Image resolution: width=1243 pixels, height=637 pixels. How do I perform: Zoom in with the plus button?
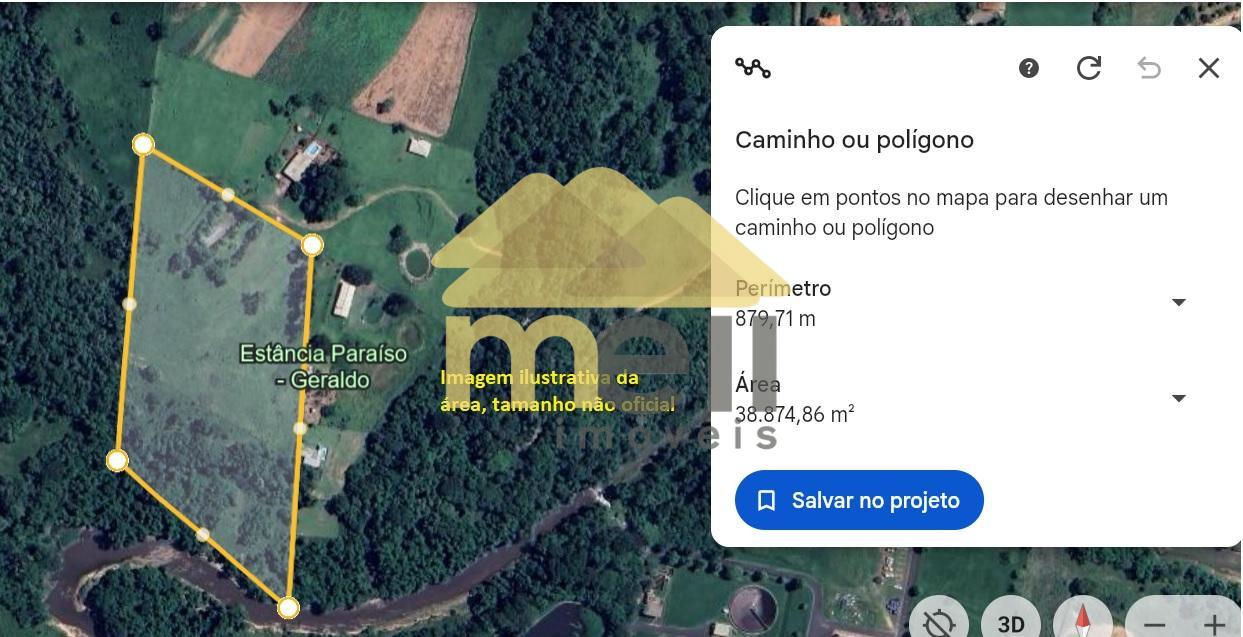pyautogui.click(x=1214, y=625)
